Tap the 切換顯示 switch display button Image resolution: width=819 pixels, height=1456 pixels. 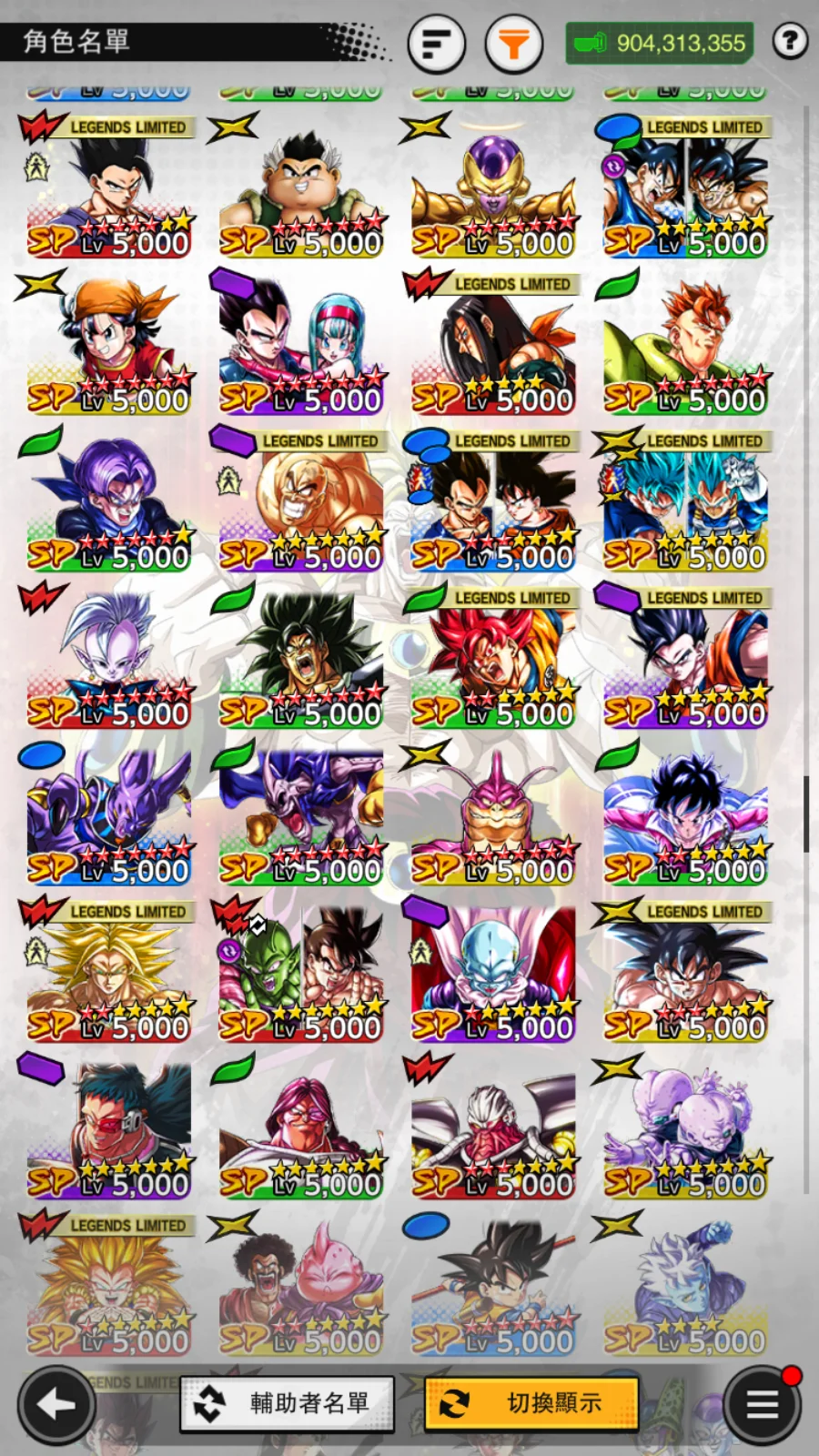[531, 1403]
